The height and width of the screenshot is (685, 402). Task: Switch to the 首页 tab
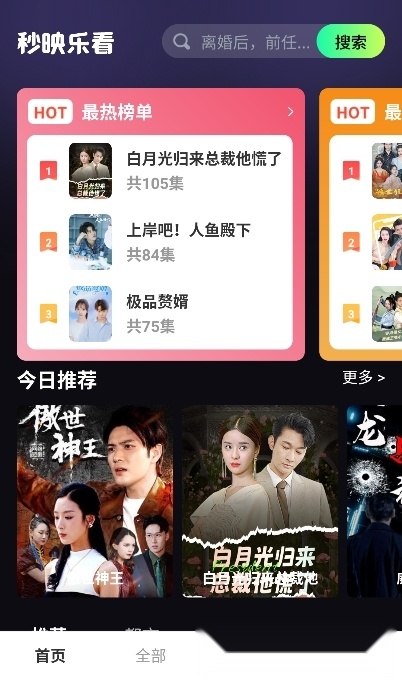pos(50,656)
